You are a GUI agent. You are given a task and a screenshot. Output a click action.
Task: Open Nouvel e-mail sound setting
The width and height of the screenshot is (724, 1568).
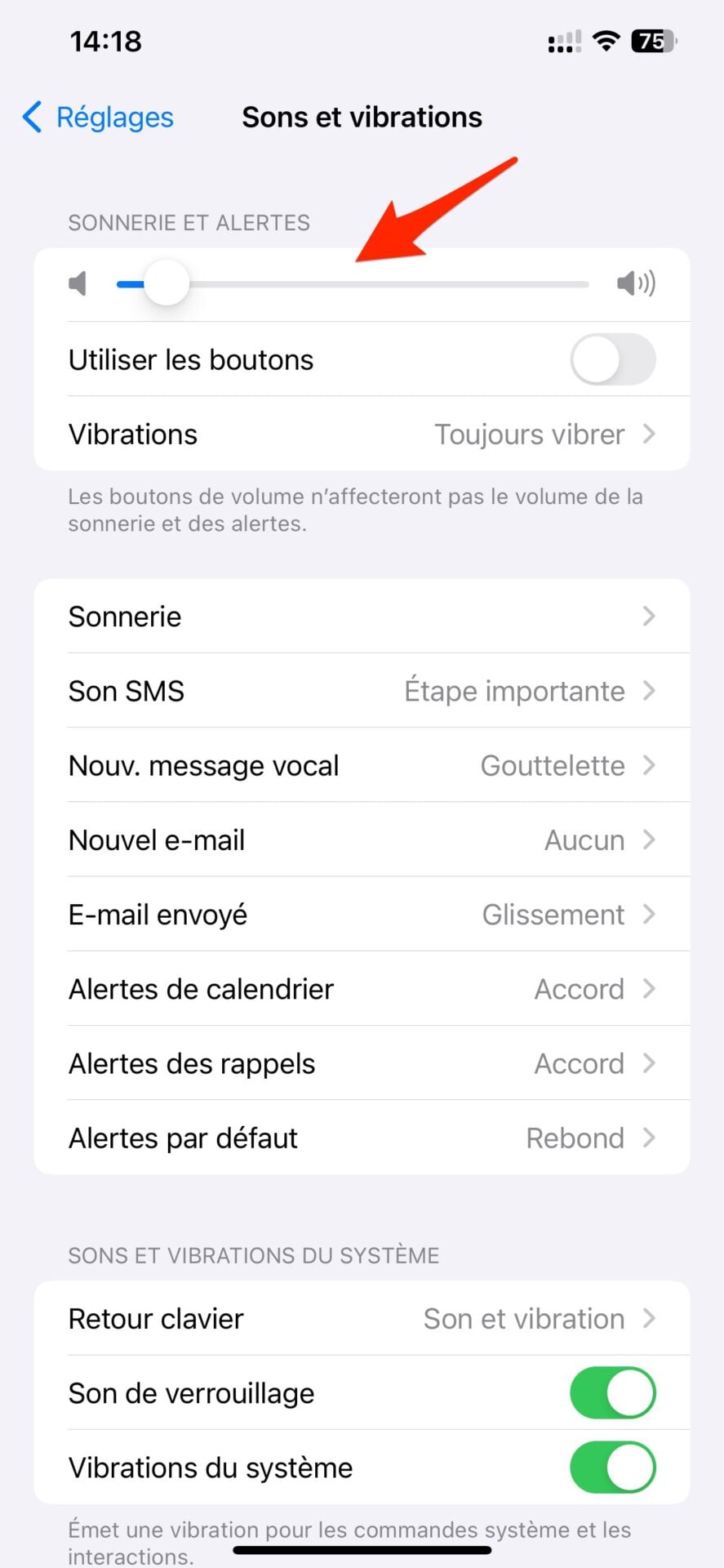point(362,840)
